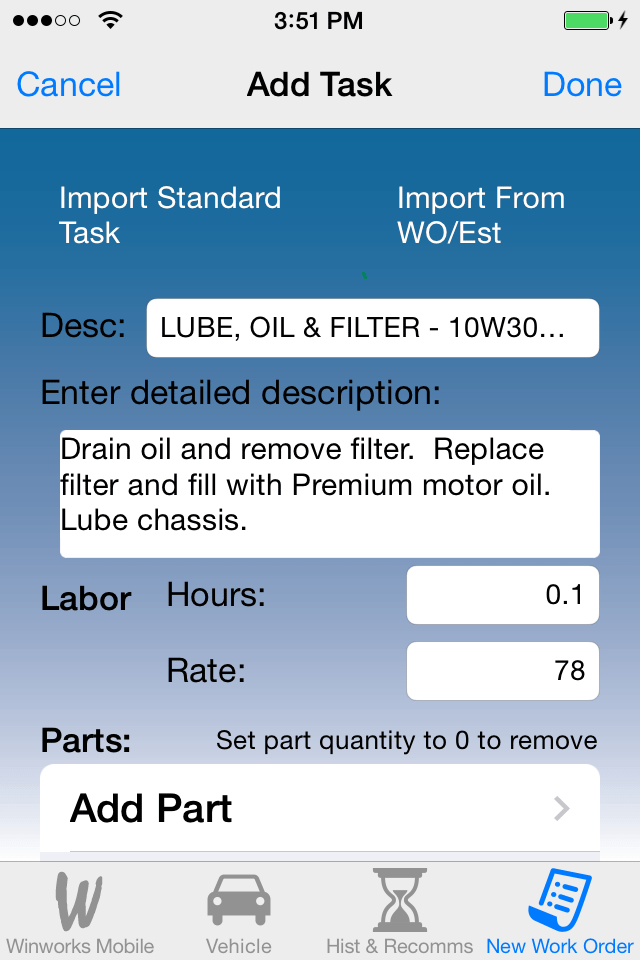This screenshot has width=640, height=960.
Task: Open the Hist & Recomms tab
Action: click(400, 912)
